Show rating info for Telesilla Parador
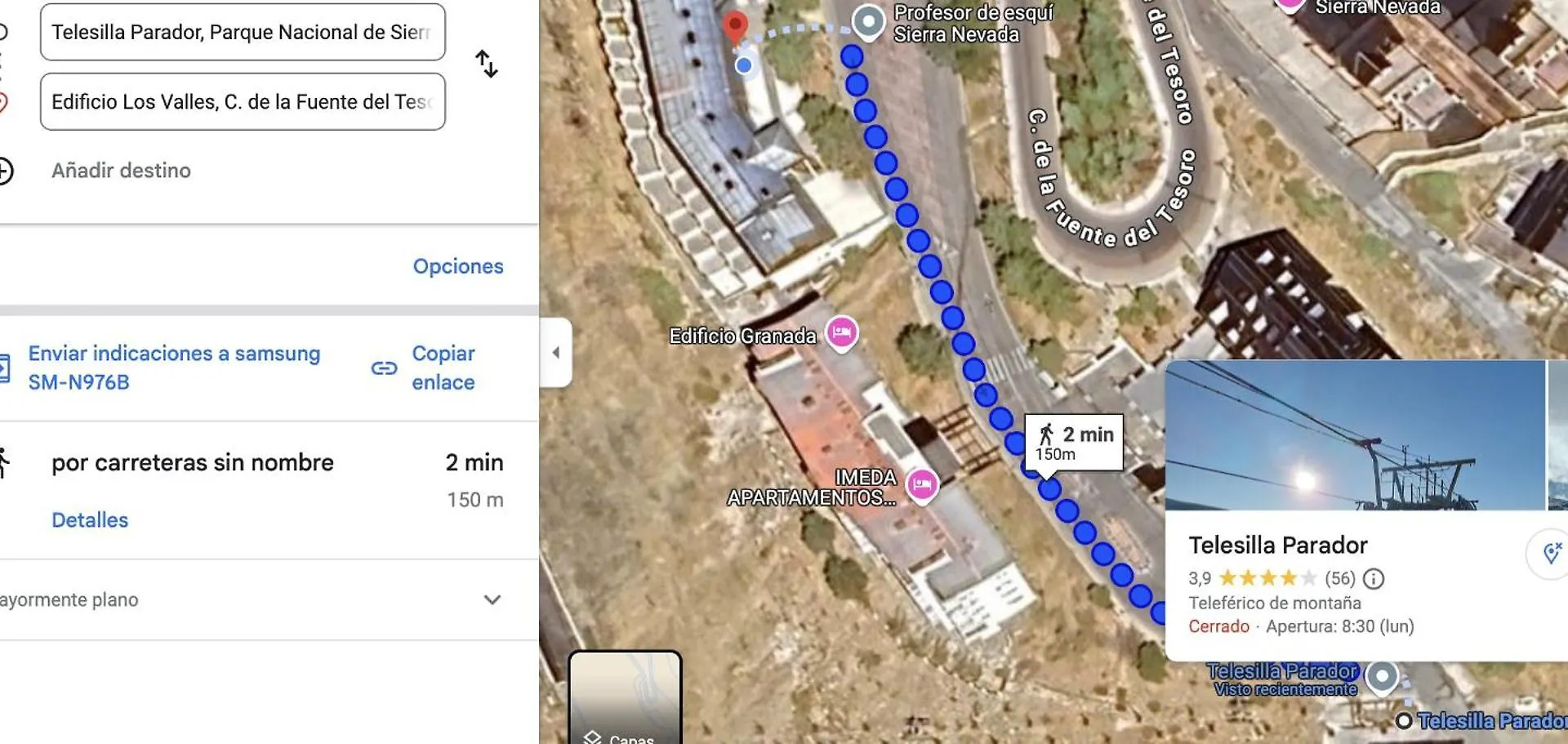 1374,579
